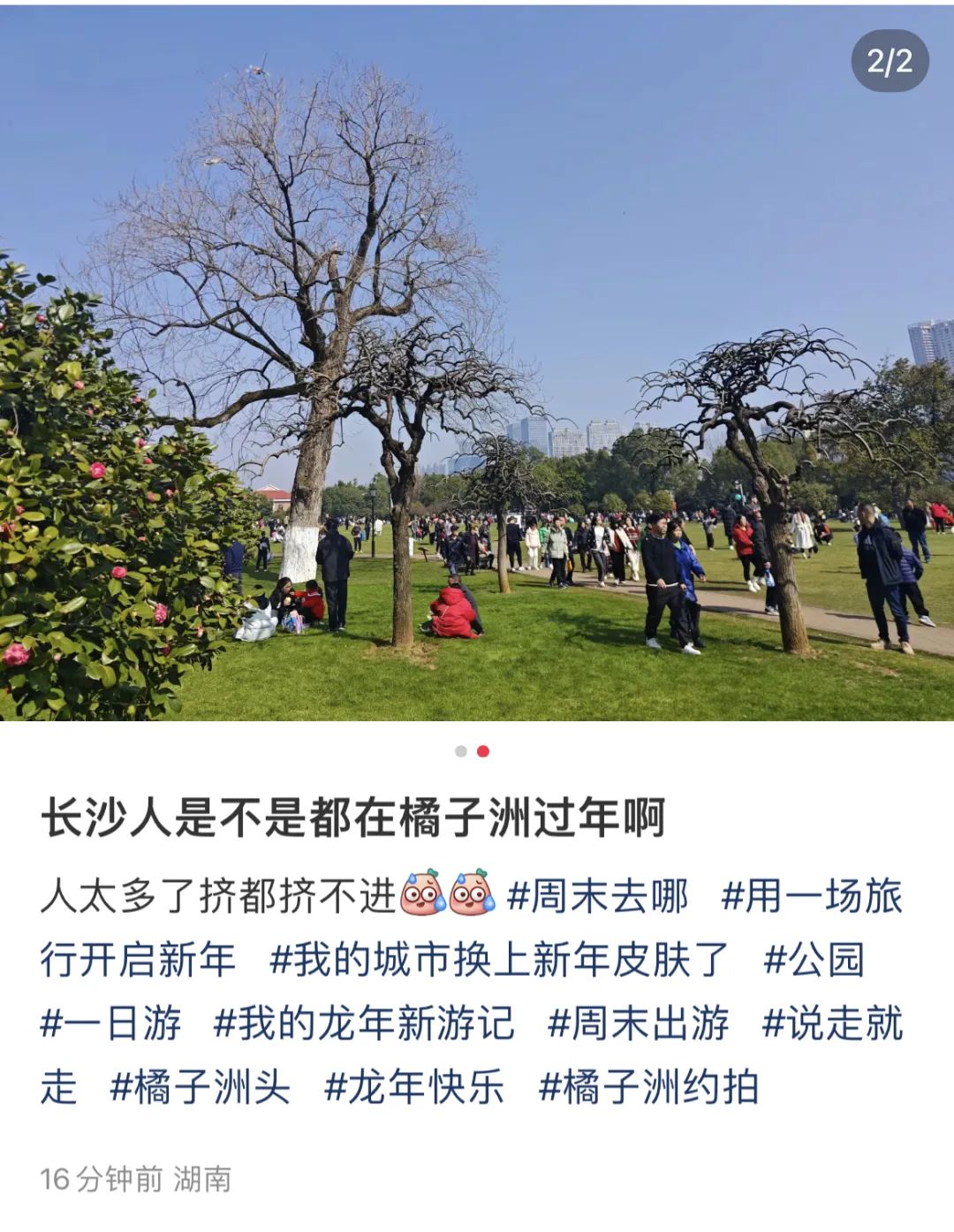Screen dimensions: 954x1232
Task: Open hashtag #公园
Action: coord(814,961)
